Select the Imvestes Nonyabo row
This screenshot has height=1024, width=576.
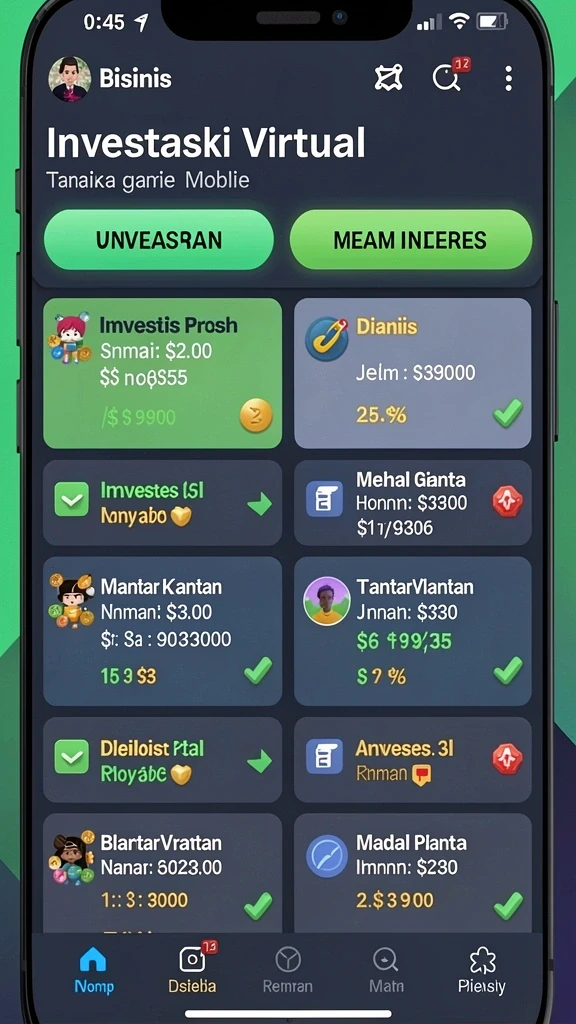(163, 503)
